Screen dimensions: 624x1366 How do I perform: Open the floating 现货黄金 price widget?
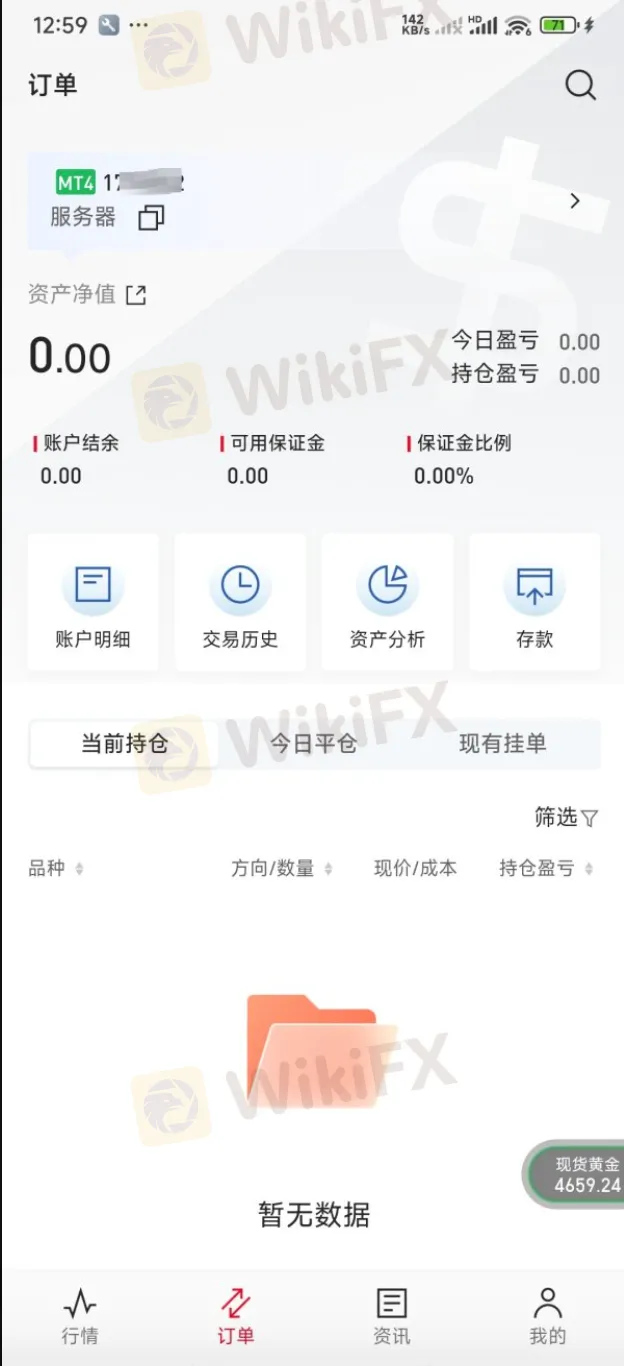tap(580, 1175)
